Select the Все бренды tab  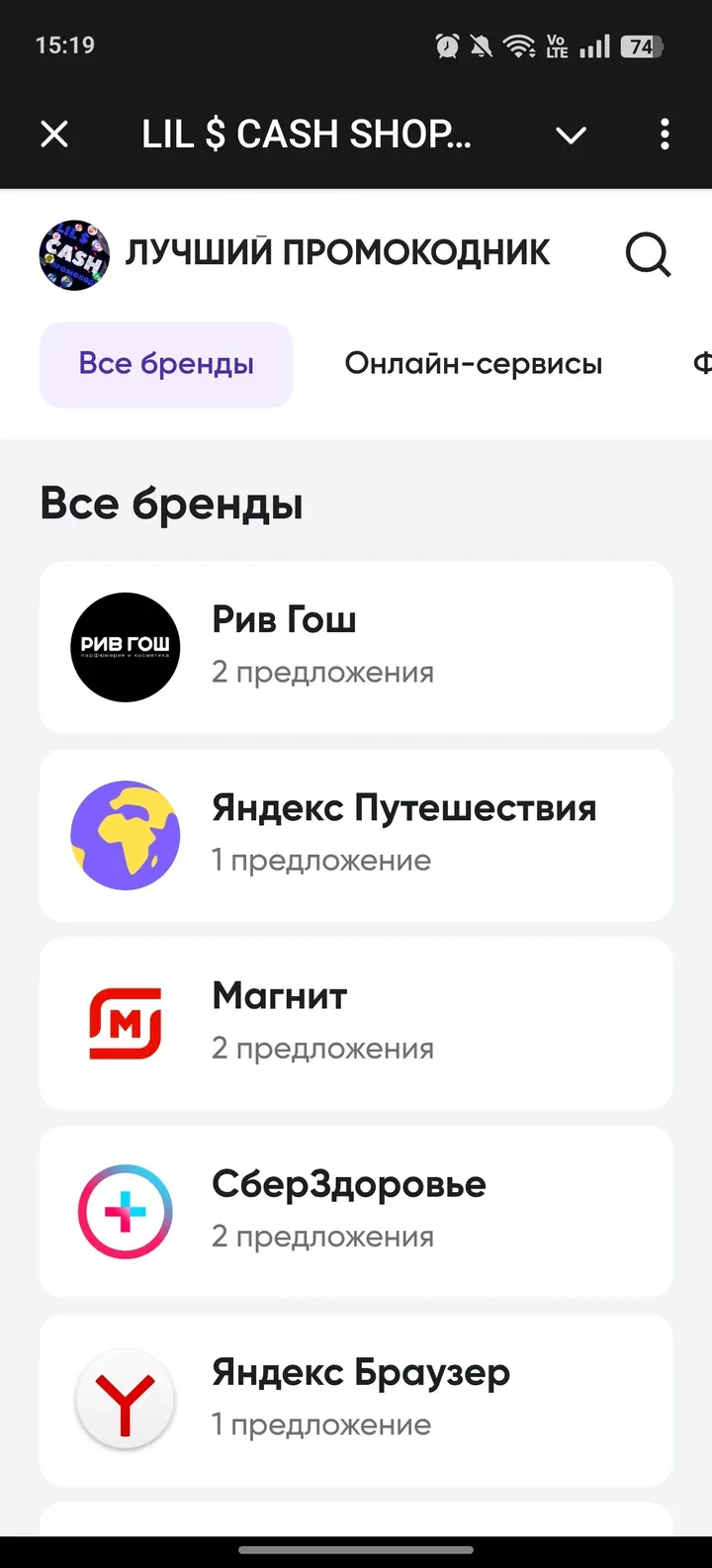pos(166,364)
